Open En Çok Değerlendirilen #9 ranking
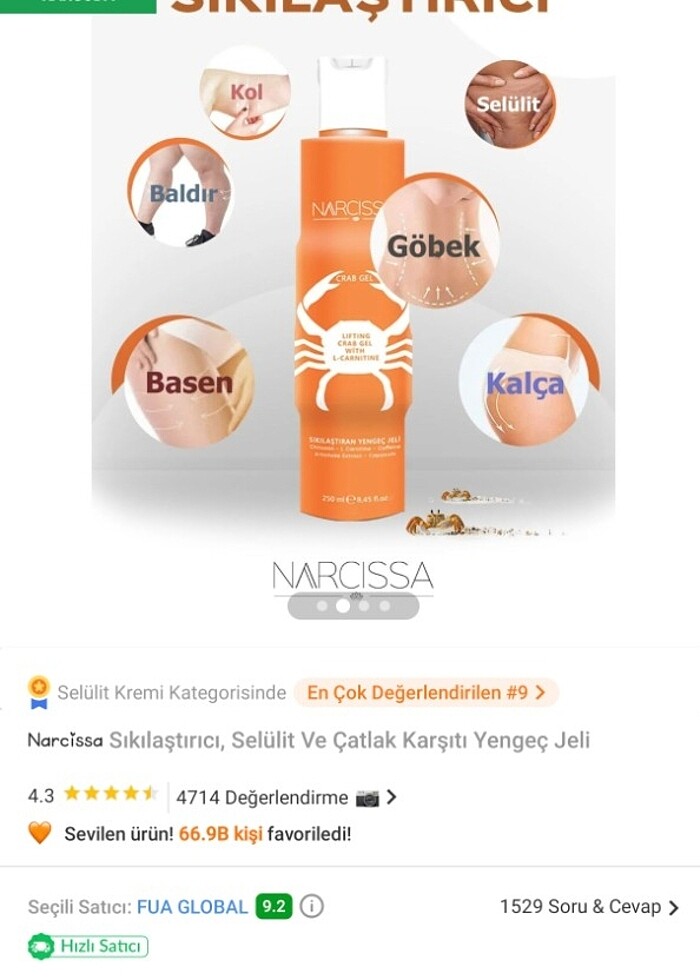The image size is (700, 980). coord(426,692)
